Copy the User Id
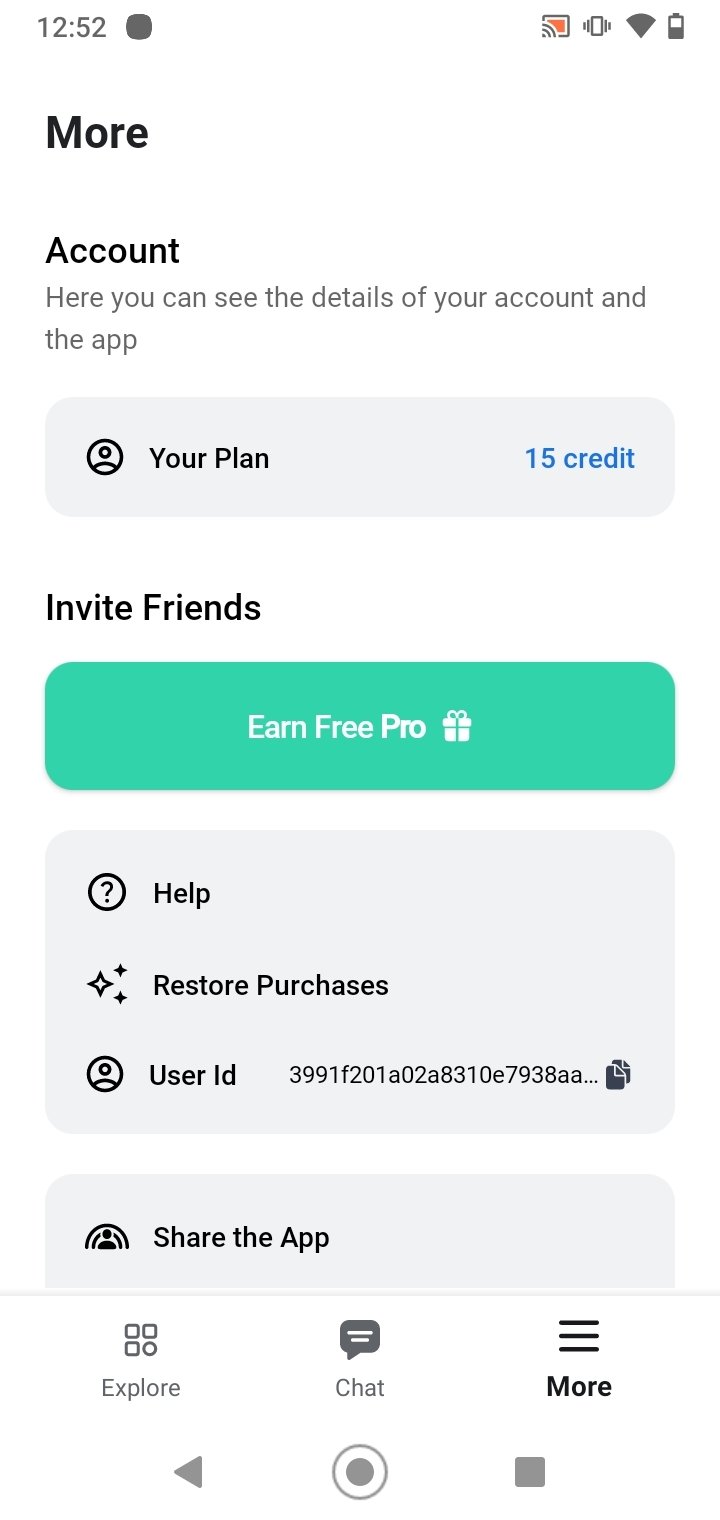Image resolution: width=720 pixels, height=1520 pixels. tap(618, 1075)
